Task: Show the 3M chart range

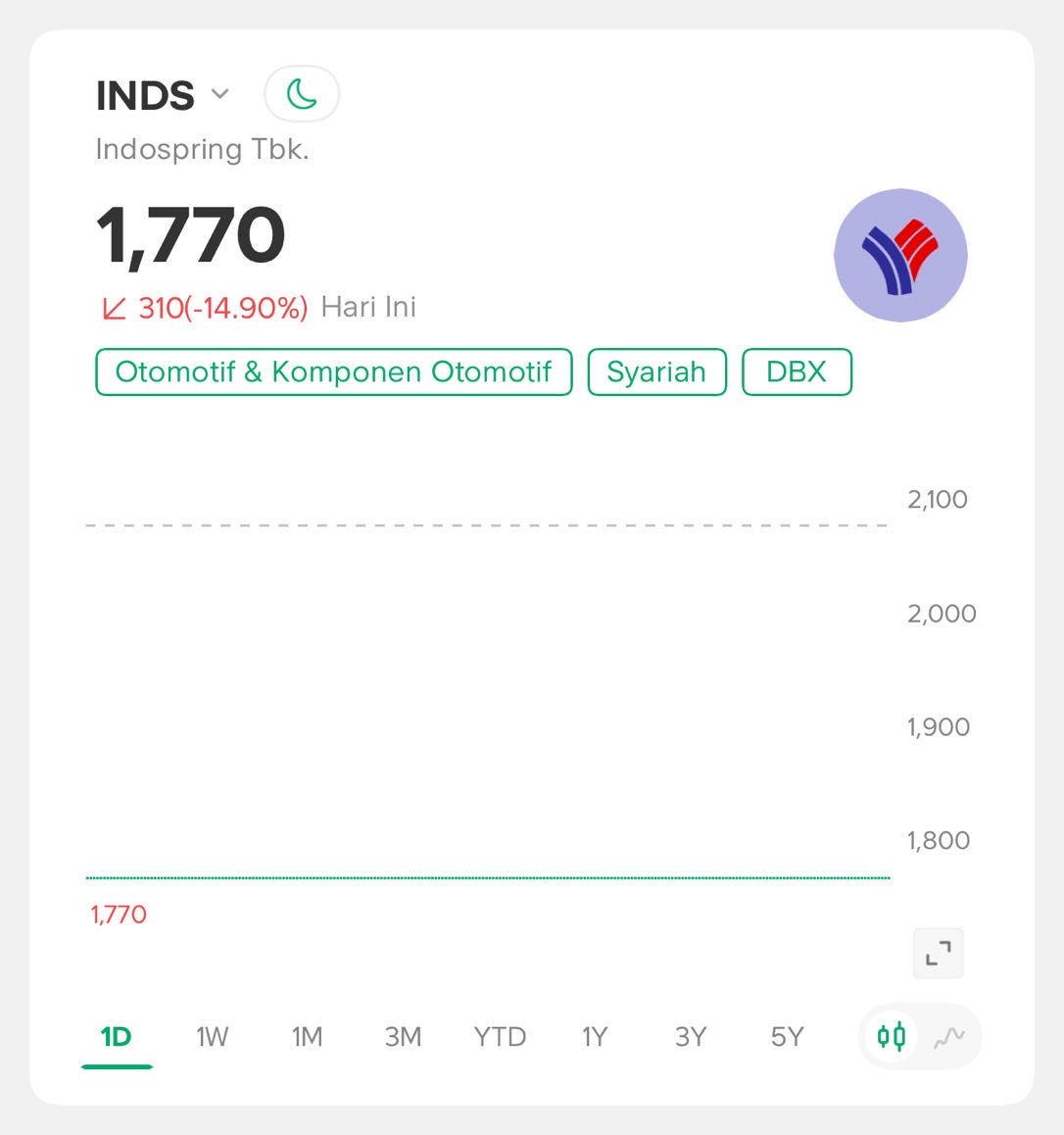Action: click(403, 1036)
